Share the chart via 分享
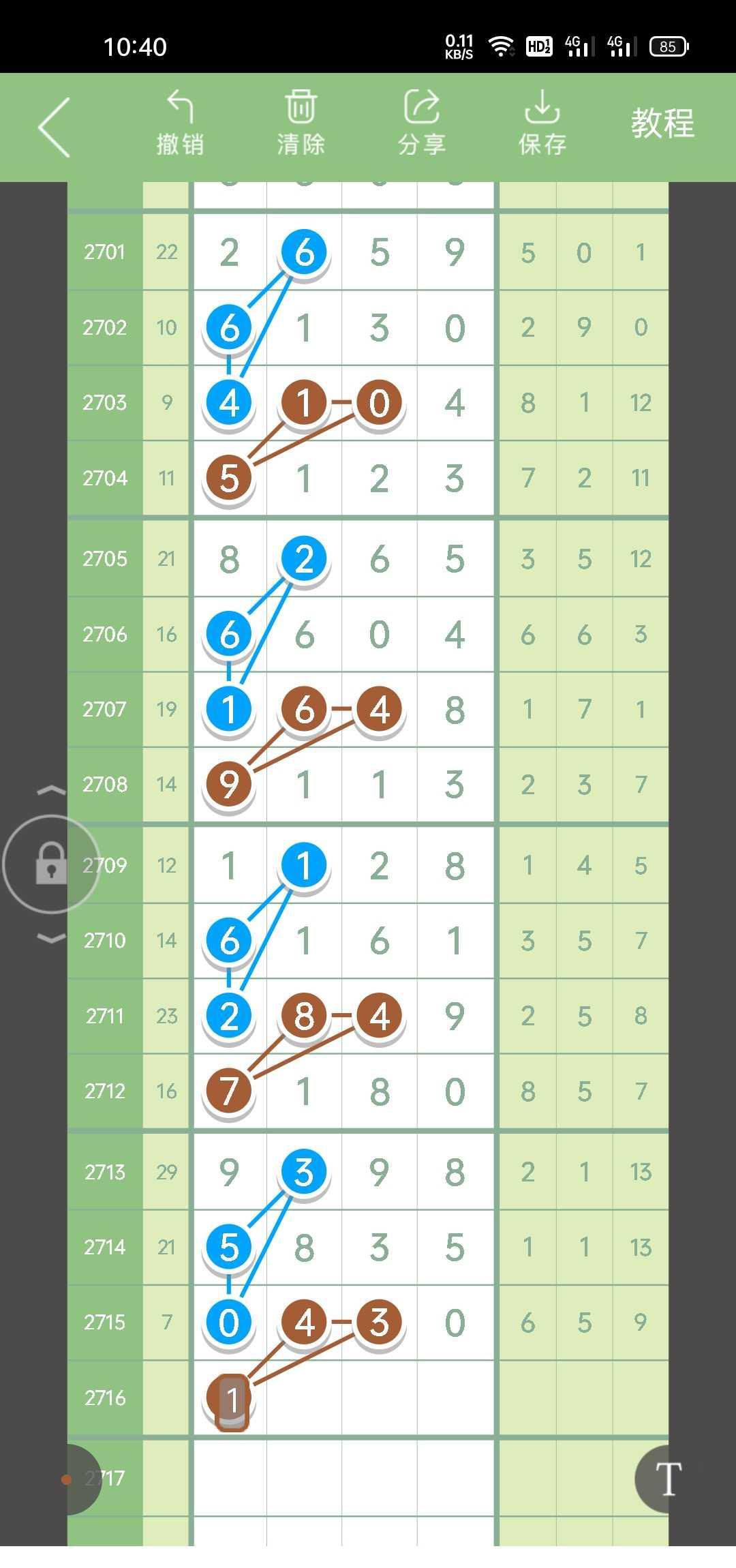 (422, 124)
